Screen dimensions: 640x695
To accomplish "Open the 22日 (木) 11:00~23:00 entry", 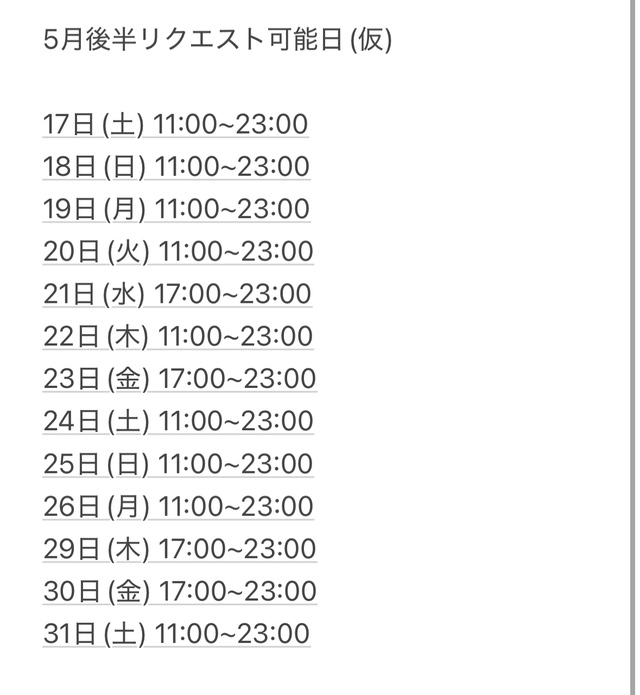I will coord(178,336).
